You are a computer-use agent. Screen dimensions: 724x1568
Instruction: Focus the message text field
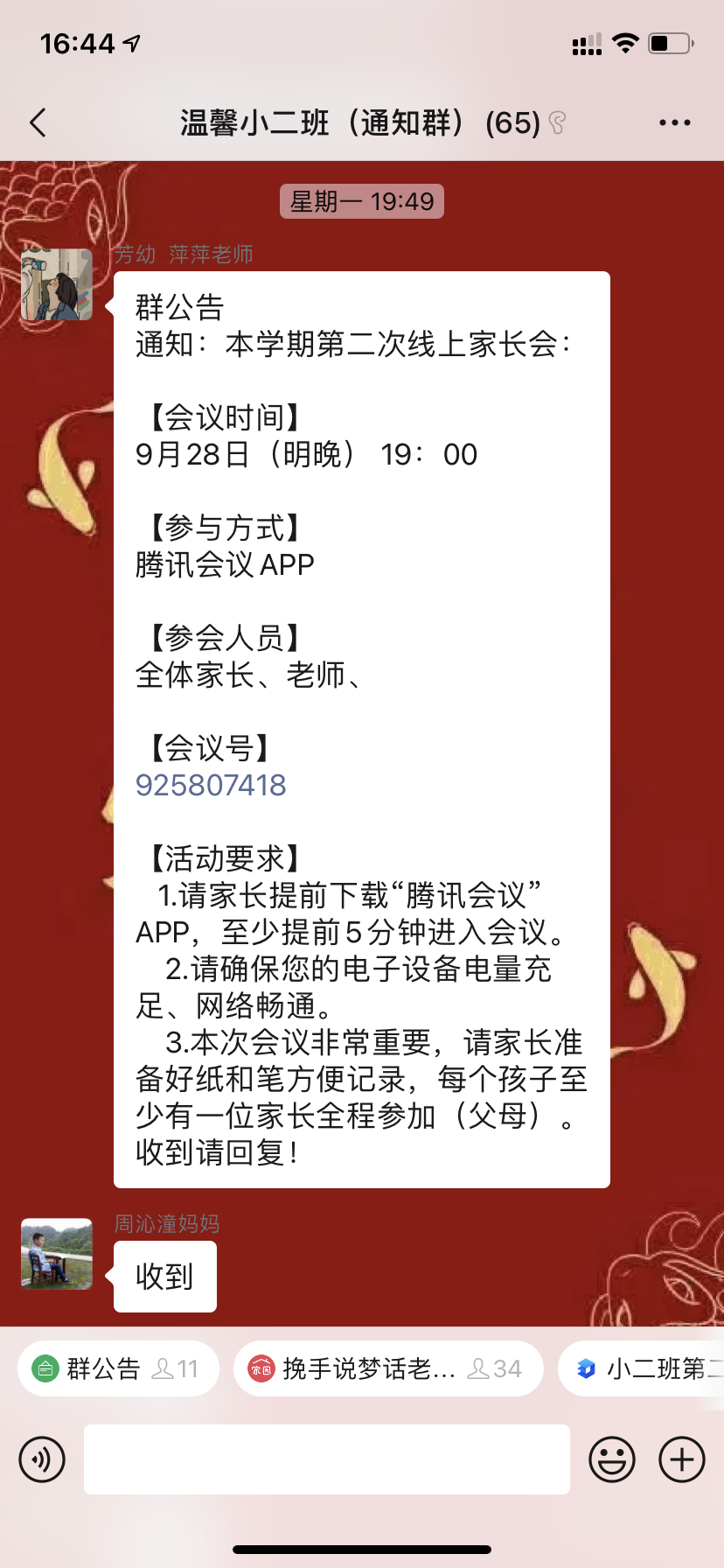[326, 1459]
